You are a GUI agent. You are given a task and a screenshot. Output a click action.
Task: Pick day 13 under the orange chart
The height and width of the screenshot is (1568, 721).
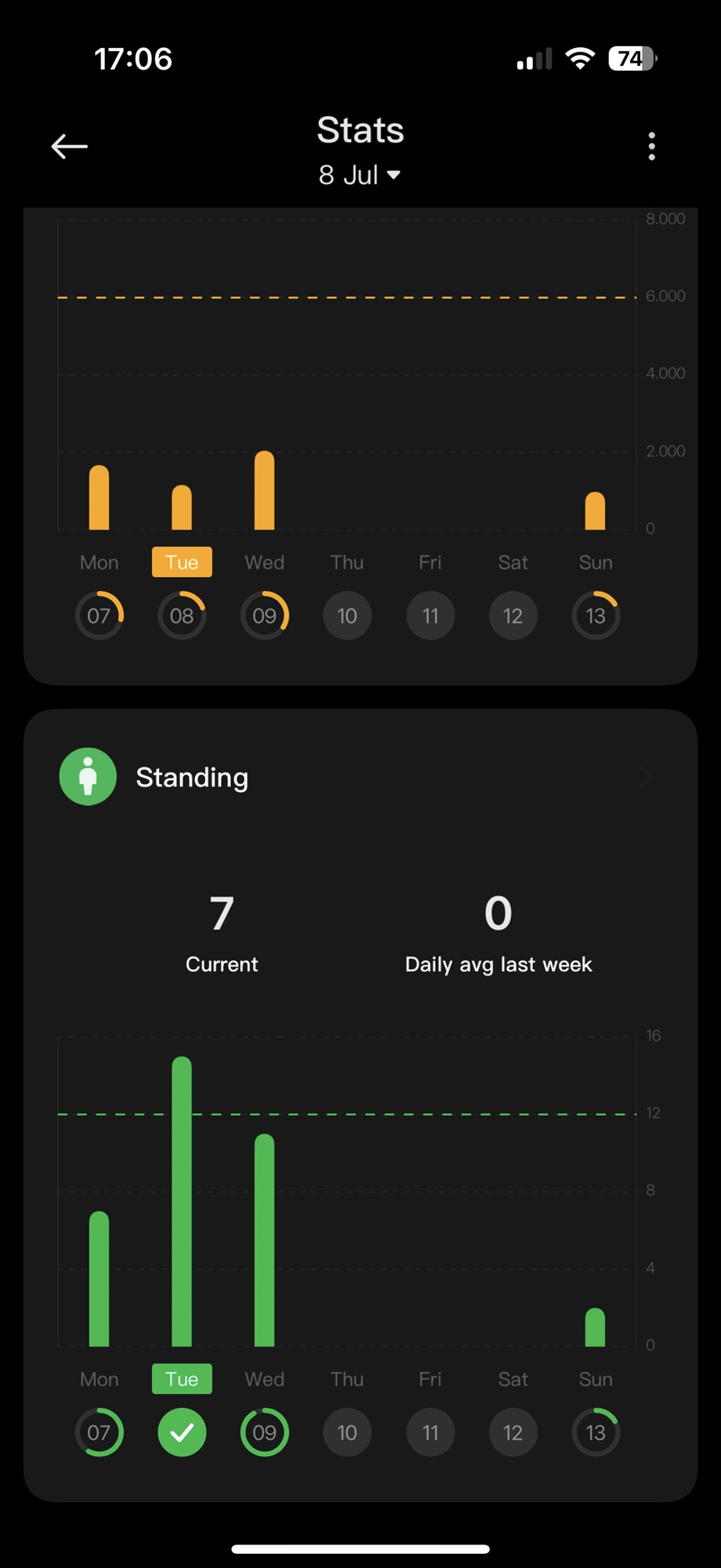tap(596, 615)
